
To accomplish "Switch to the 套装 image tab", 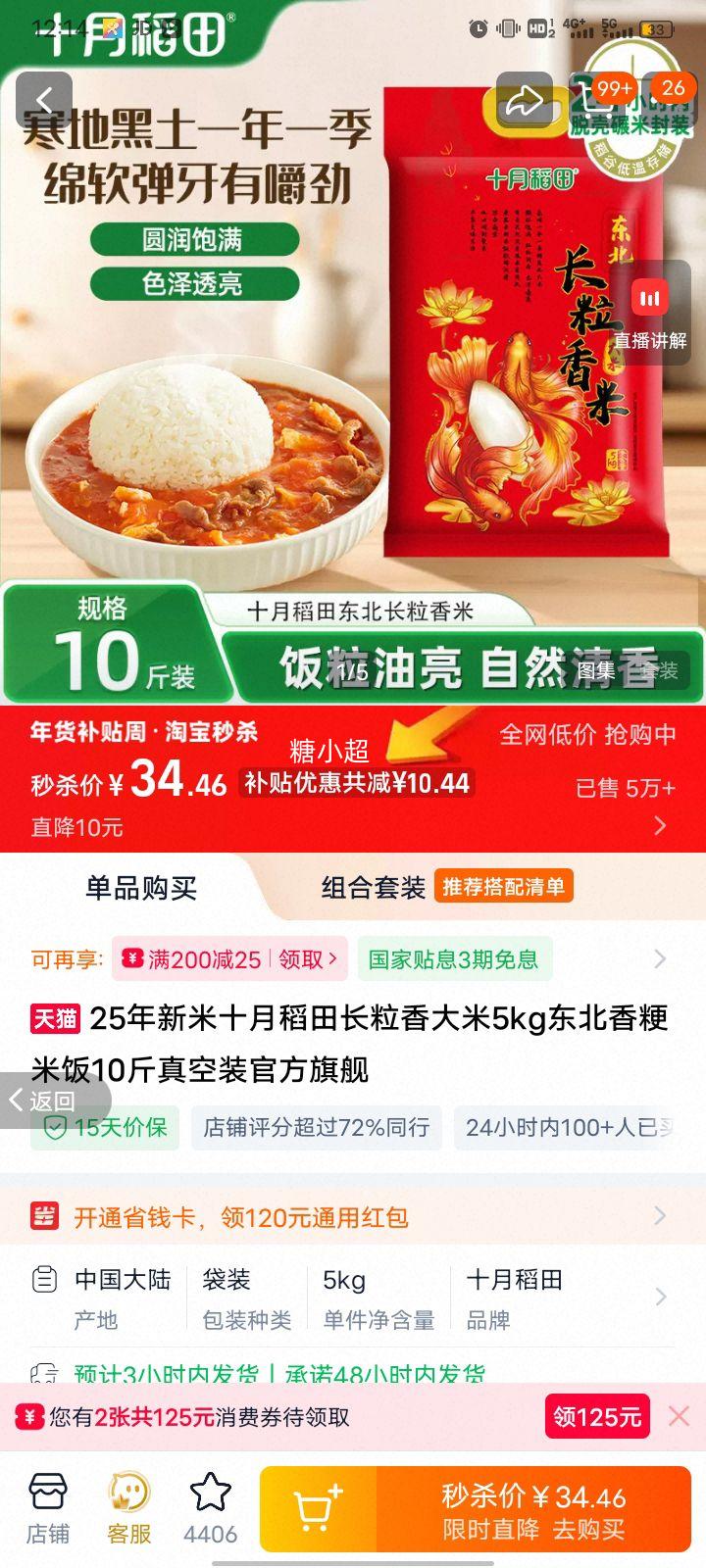I will click(x=661, y=674).
